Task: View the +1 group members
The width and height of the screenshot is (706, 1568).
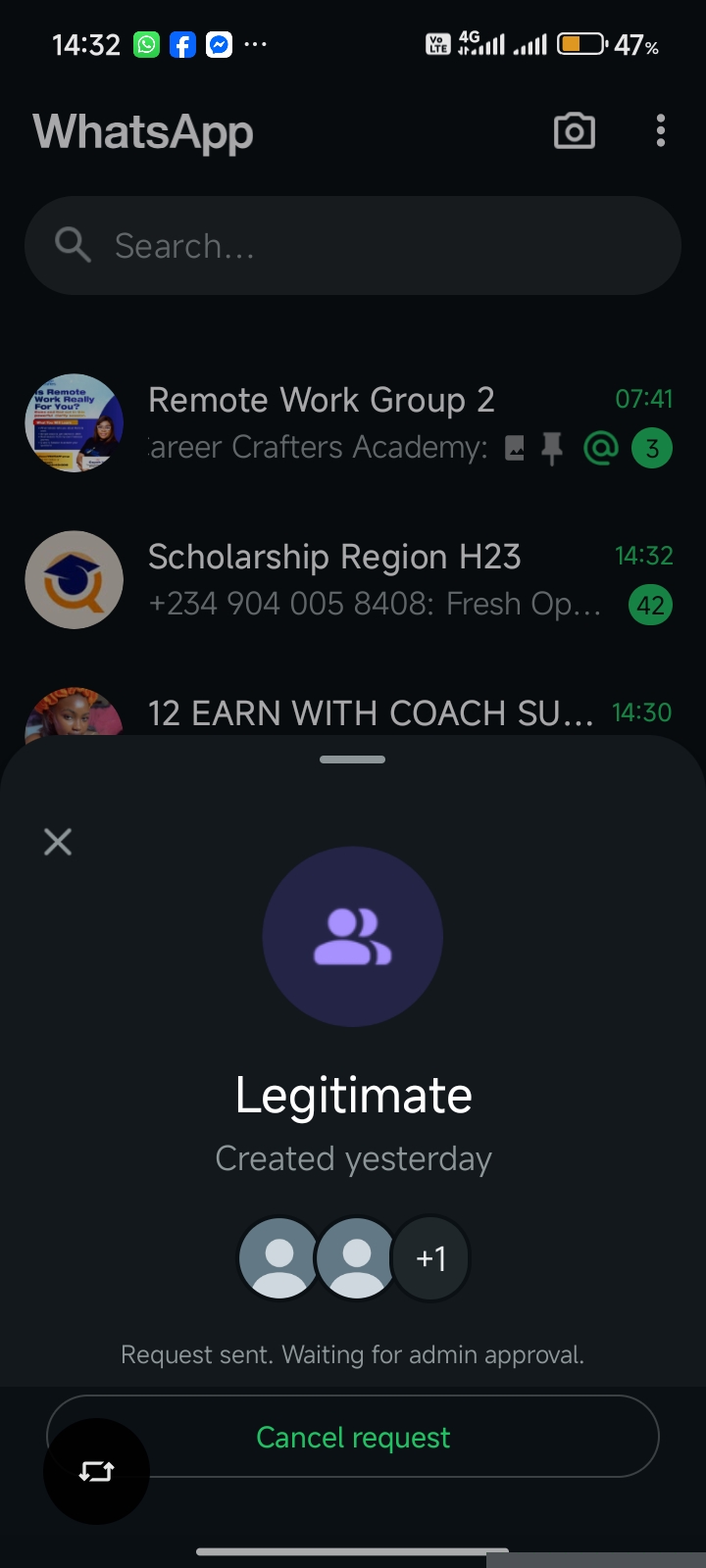Action: (431, 1258)
